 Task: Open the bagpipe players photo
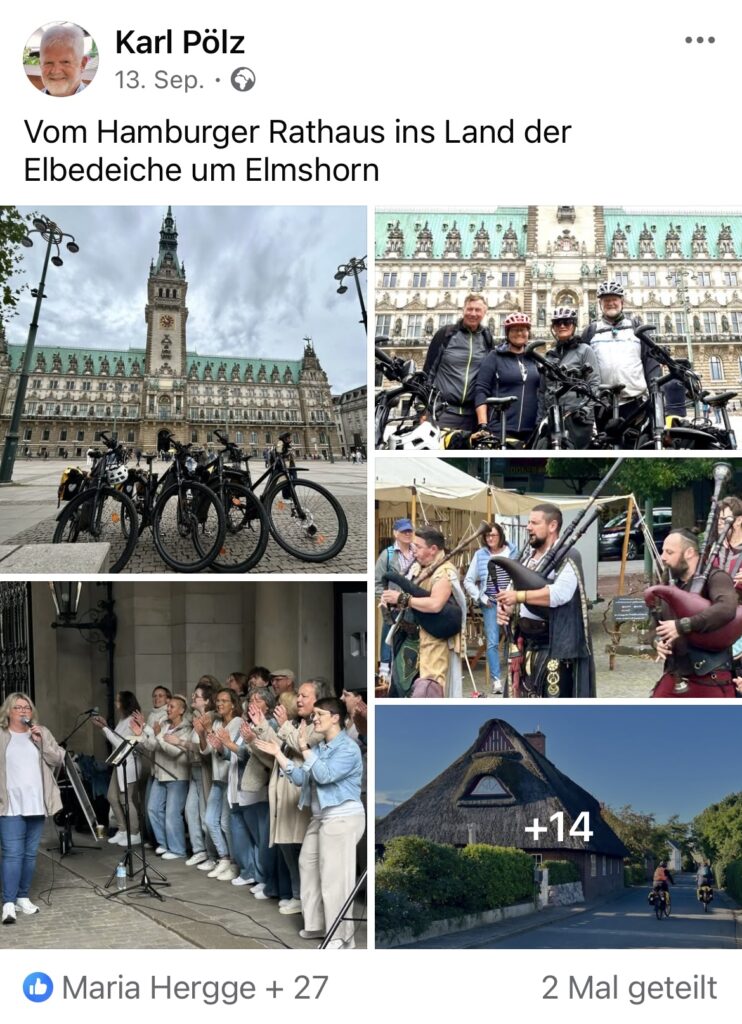click(x=557, y=577)
